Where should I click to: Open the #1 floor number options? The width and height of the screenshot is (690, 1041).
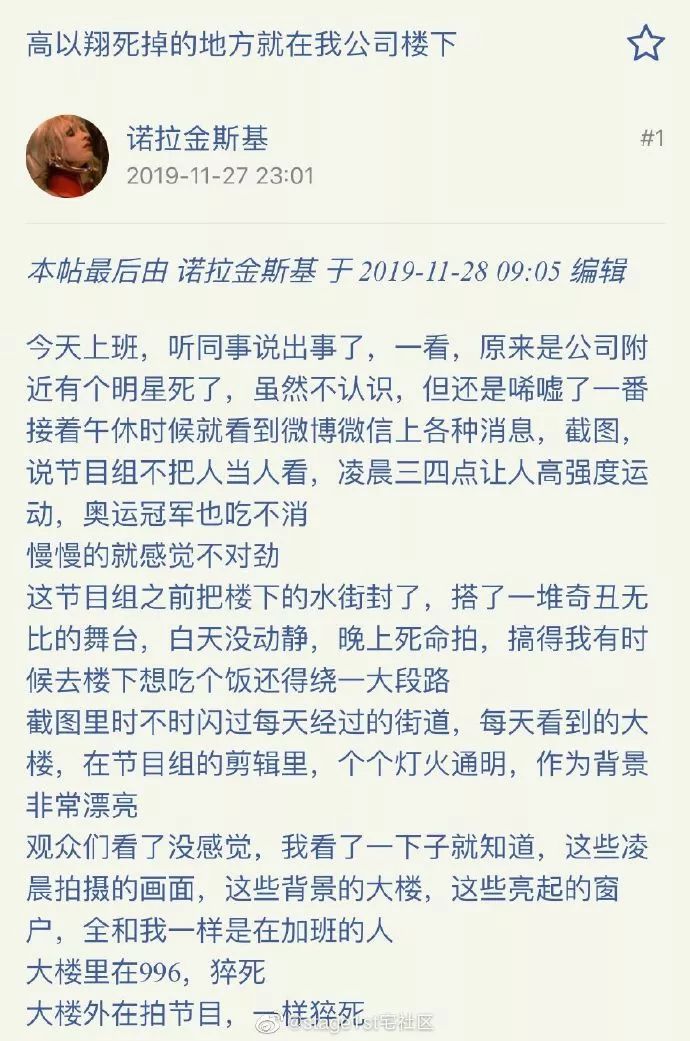pos(651,138)
